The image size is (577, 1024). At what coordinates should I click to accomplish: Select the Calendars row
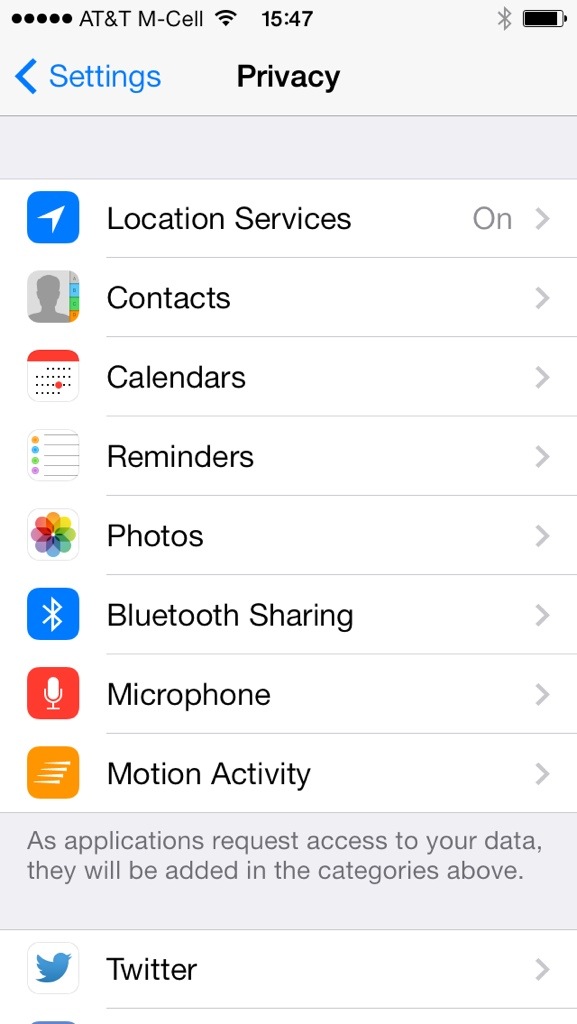[x=288, y=377]
